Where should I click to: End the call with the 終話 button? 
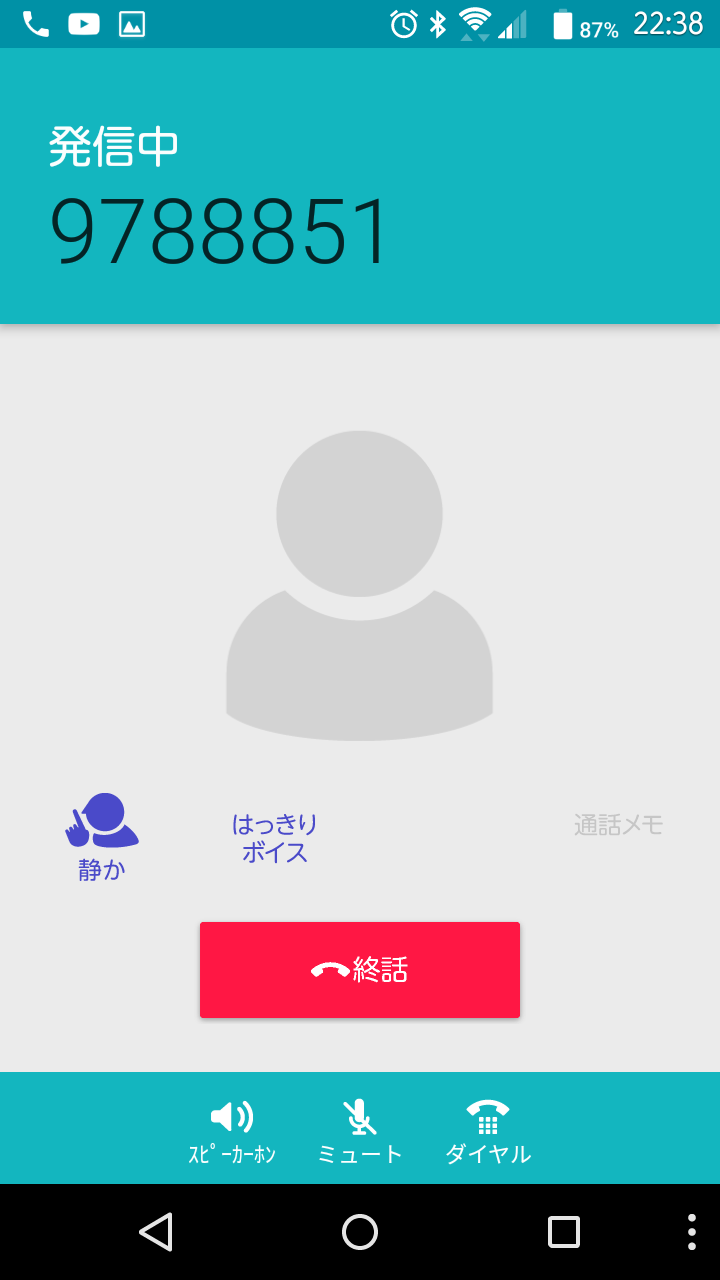coord(360,970)
